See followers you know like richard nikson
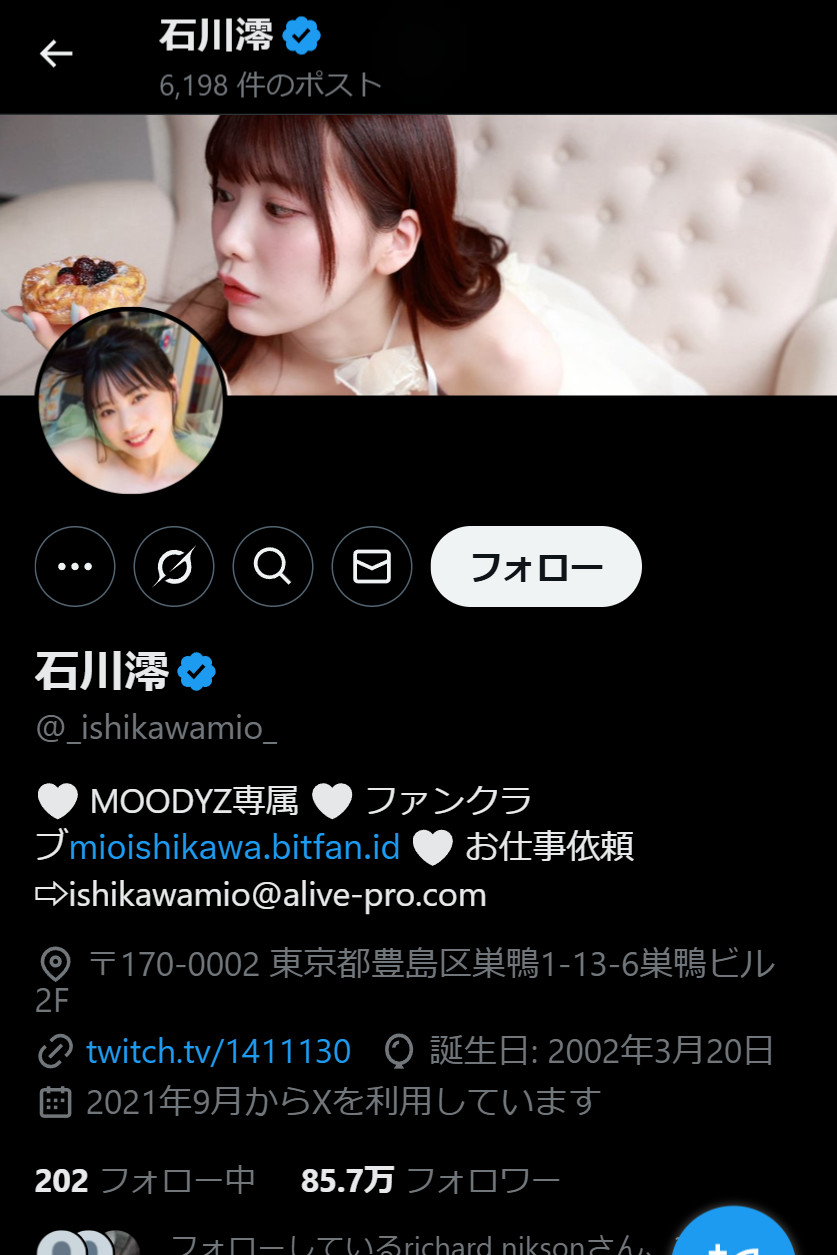The image size is (837, 1255). click(x=400, y=1245)
